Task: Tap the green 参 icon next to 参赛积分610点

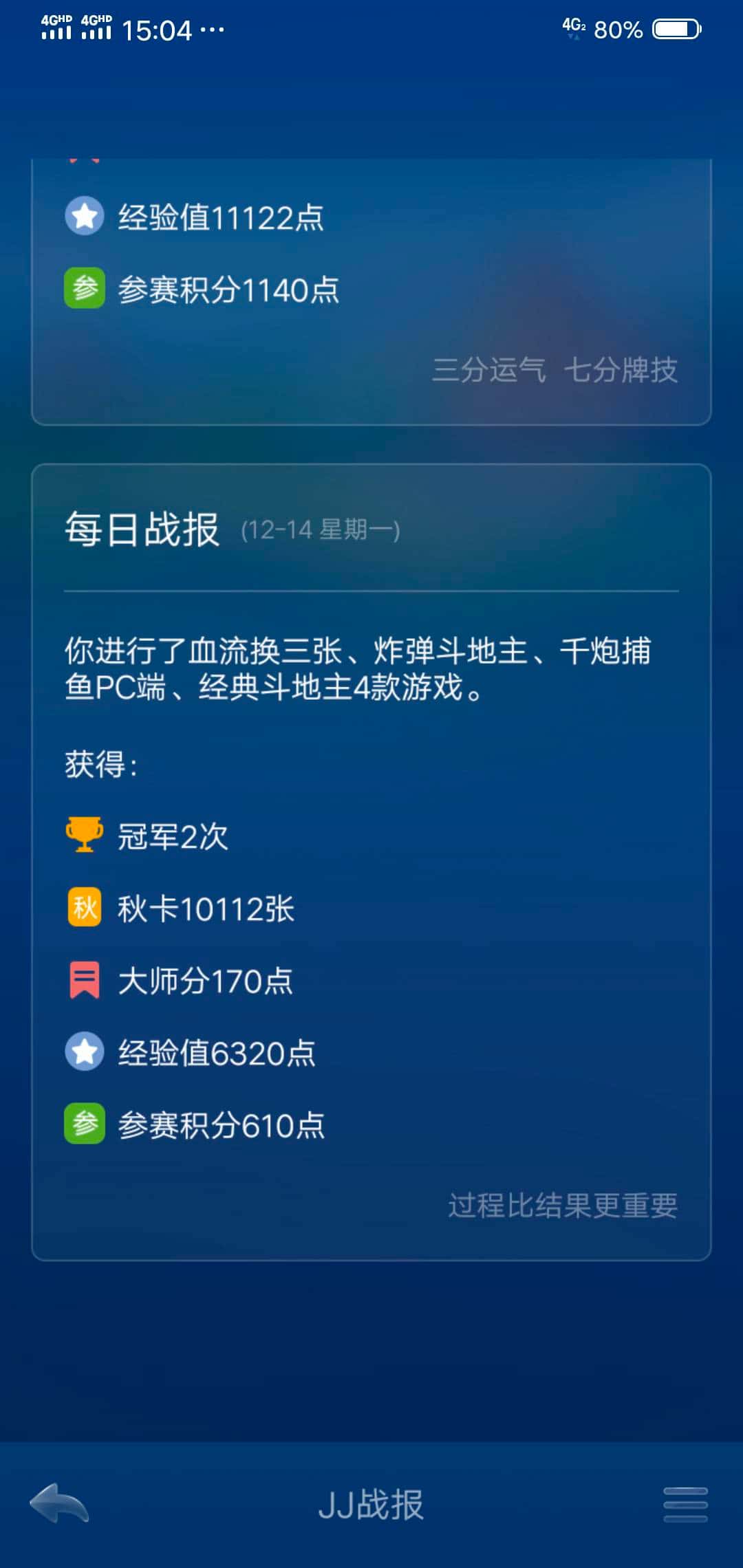Action: tap(84, 1122)
